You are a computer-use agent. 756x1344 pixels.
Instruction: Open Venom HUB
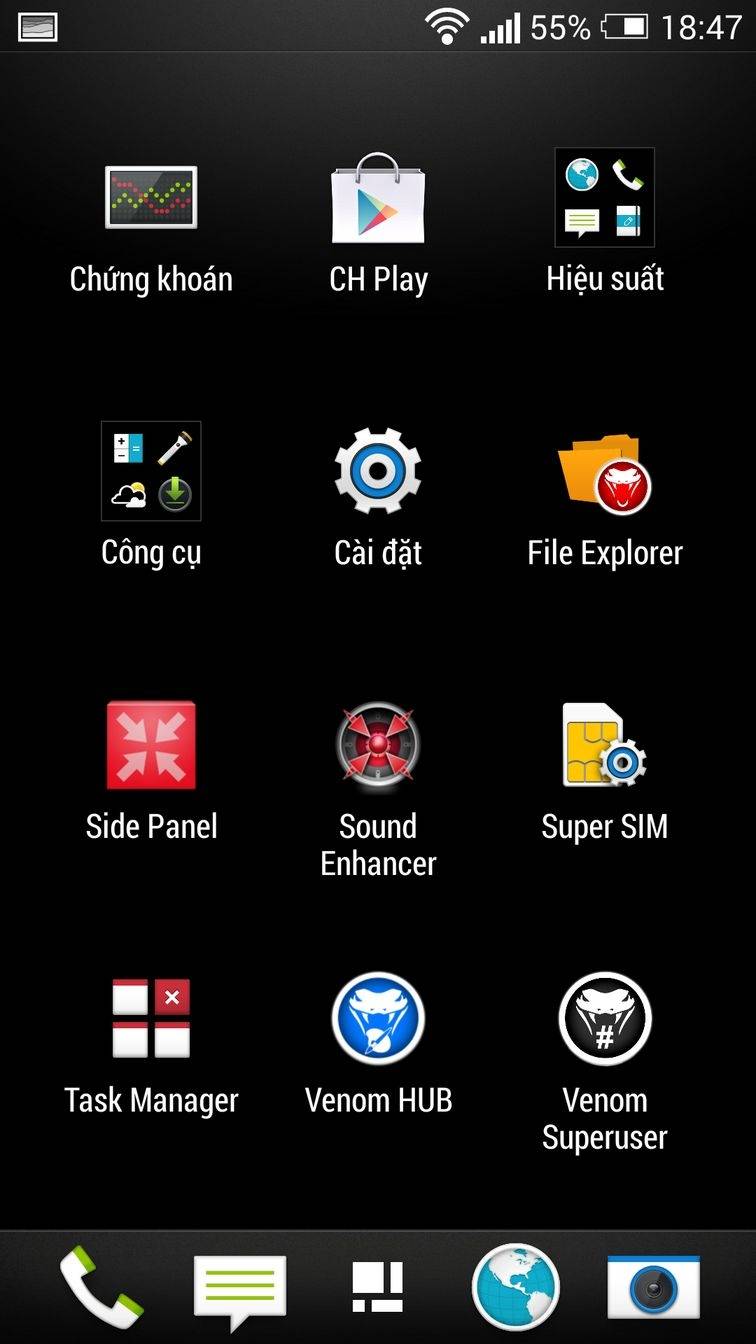point(378,1019)
